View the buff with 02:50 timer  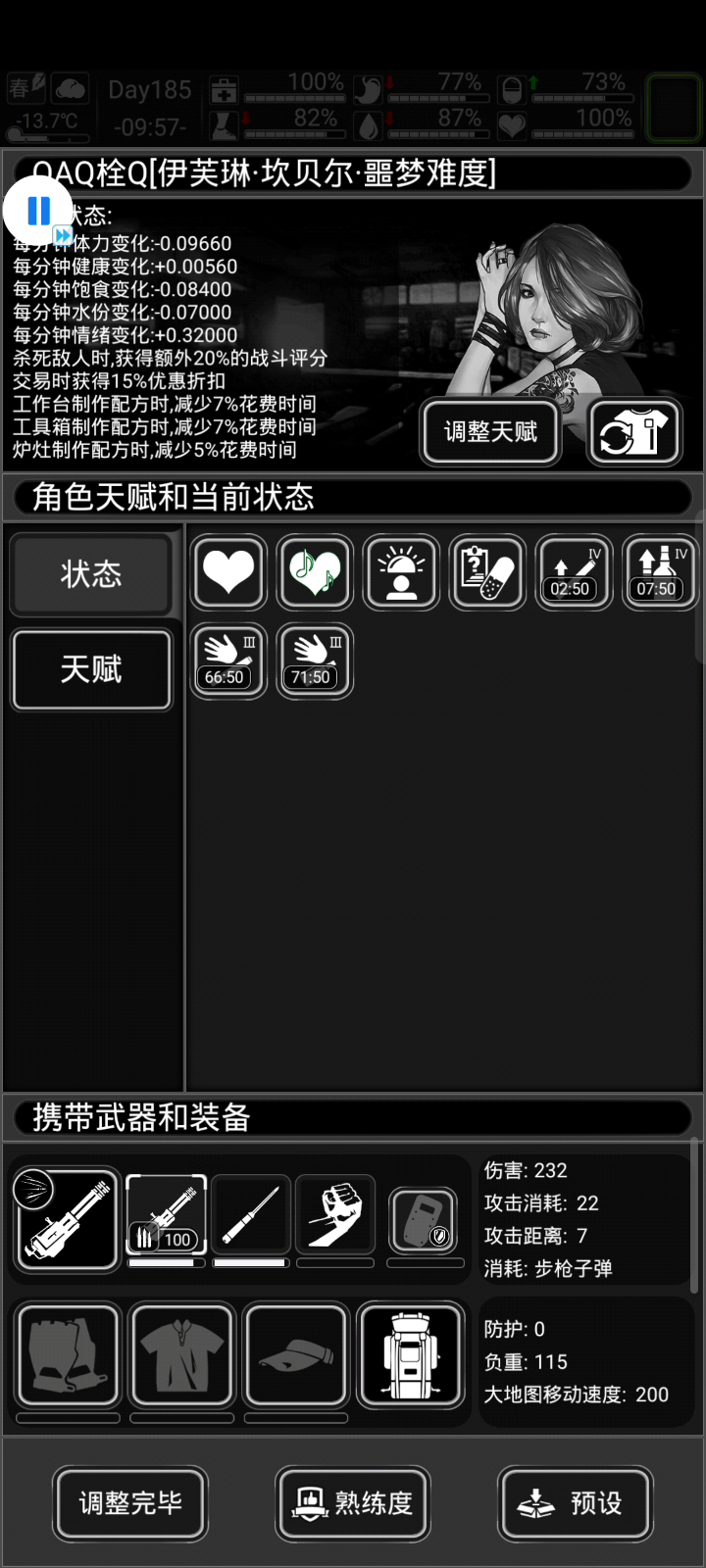tap(574, 572)
